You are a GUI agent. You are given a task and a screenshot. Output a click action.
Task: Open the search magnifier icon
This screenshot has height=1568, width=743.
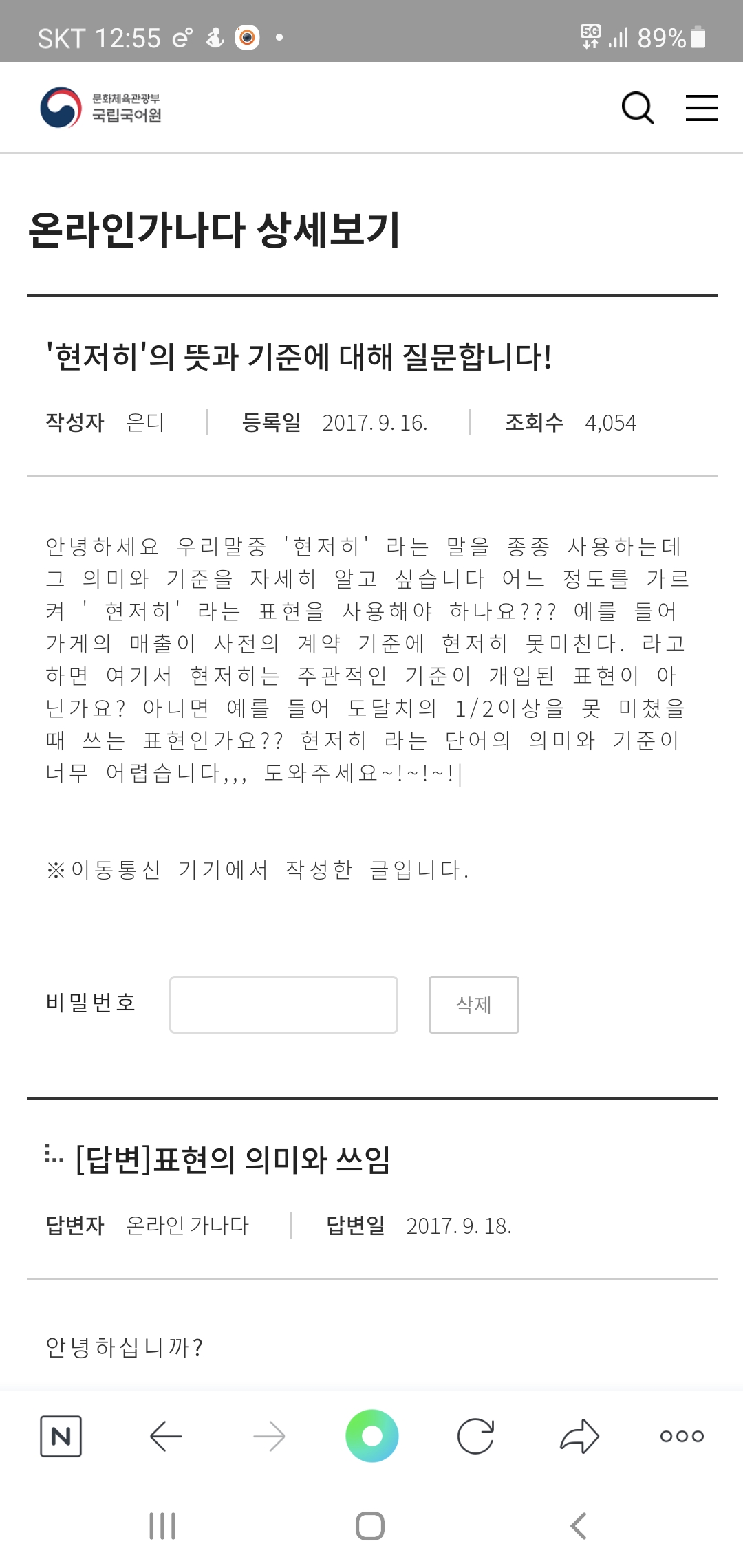[x=638, y=108]
